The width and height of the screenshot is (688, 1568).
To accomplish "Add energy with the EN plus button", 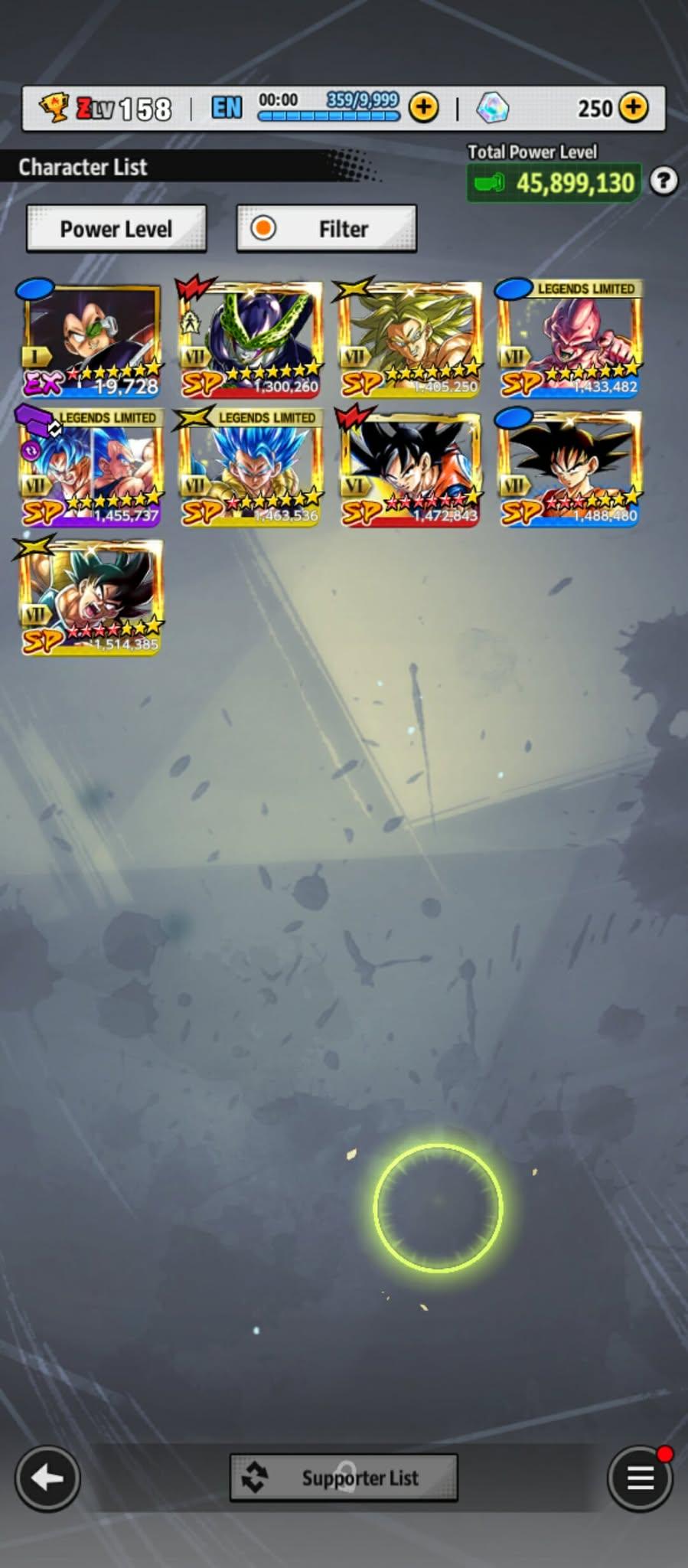I will coord(423,108).
